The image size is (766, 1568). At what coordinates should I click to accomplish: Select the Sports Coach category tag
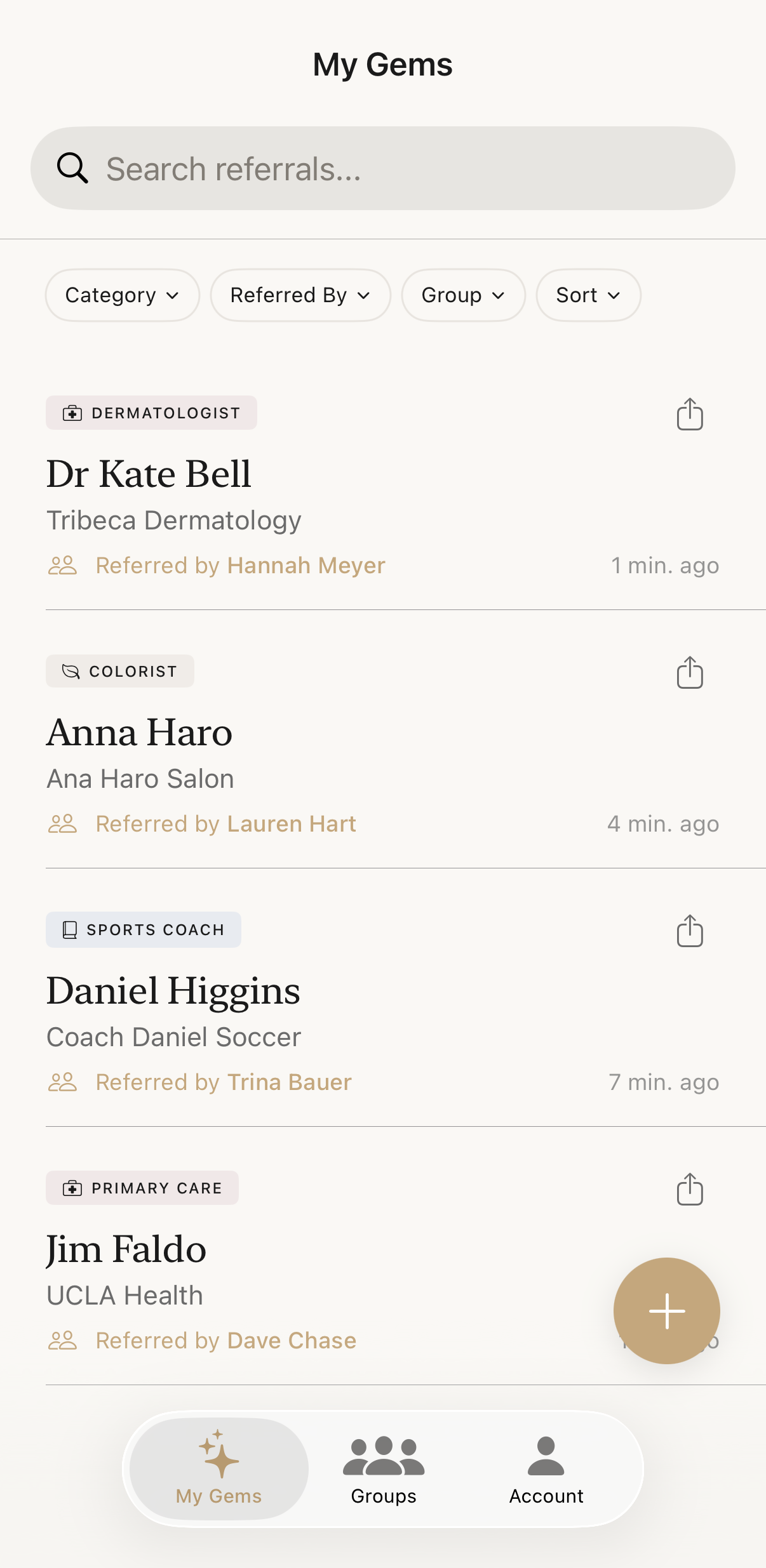tap(143, 929)
